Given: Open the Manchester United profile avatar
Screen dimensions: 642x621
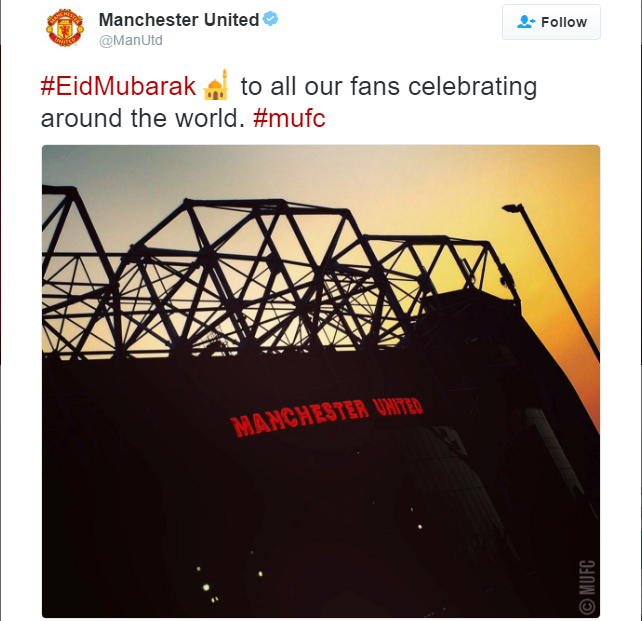Looking at the screenshot, I should click(x=66, y=27).
